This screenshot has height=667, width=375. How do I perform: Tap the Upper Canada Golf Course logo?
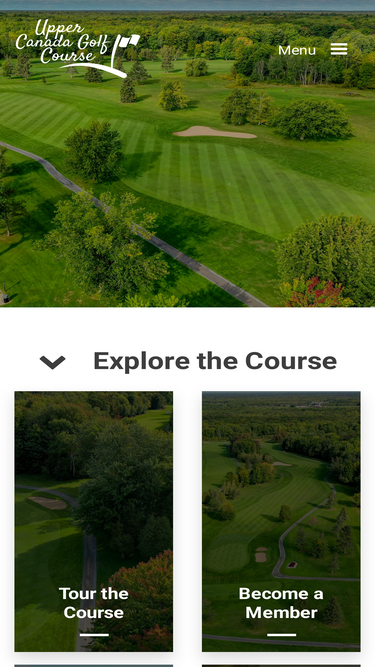pos(77,48)
